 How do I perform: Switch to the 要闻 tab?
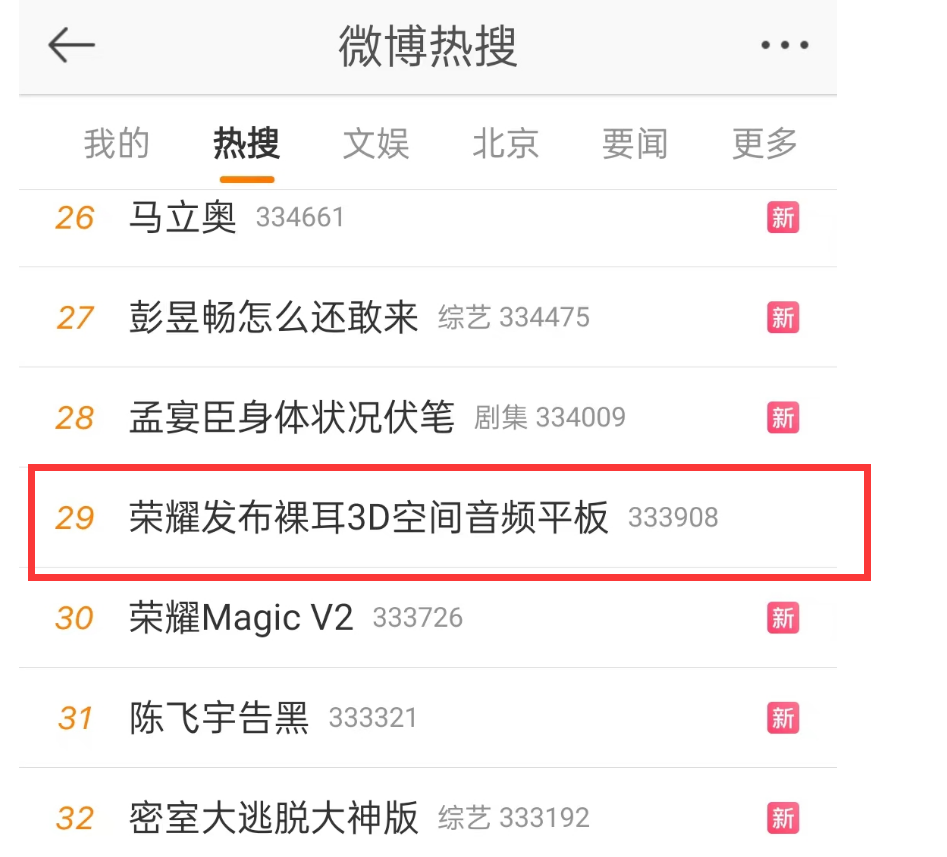pos(634,144)
